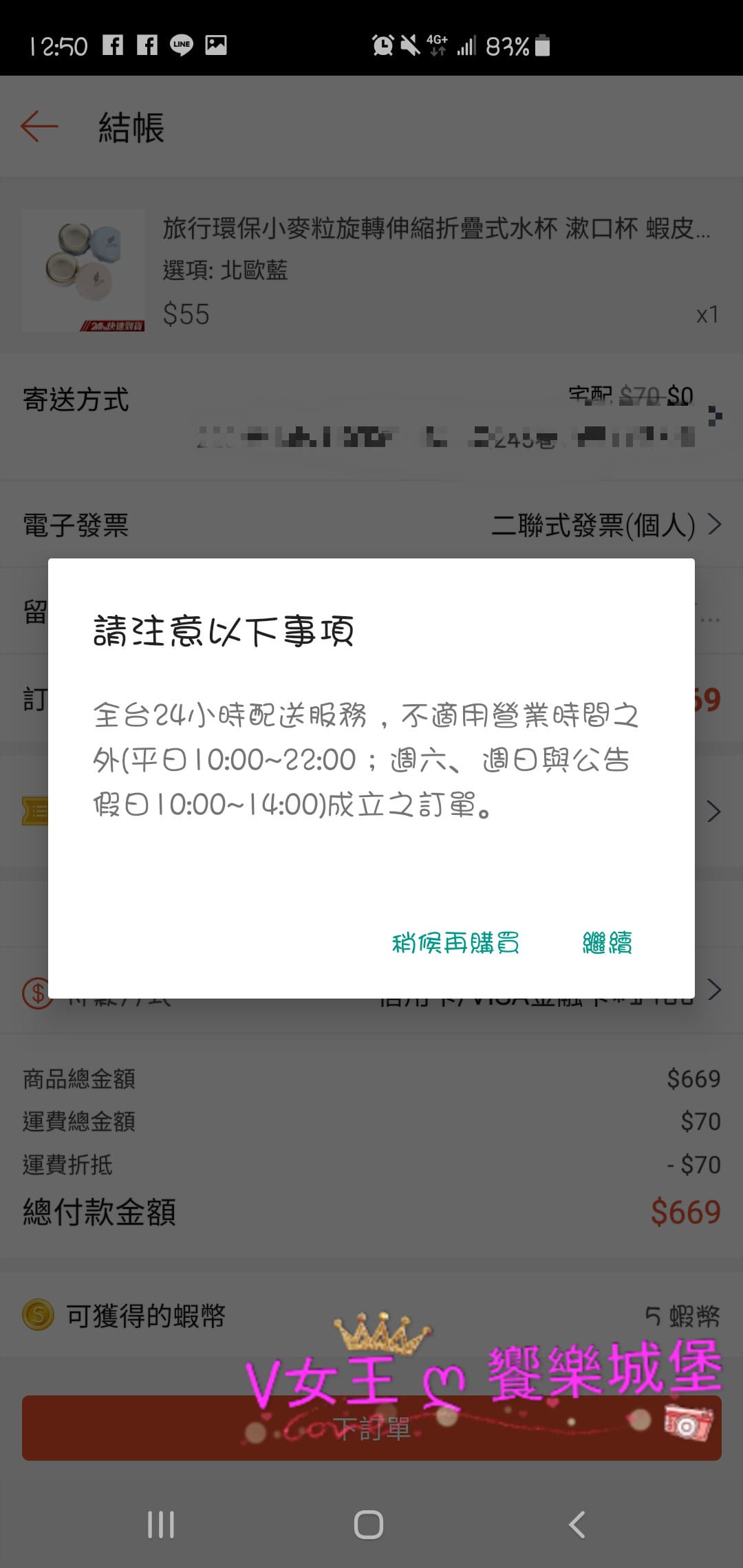Image resolution: width=743 pixels, height=1568 pixels.
Task: Open the screenshot/gallery icon in status bar
Action: [x=217, y=46]
